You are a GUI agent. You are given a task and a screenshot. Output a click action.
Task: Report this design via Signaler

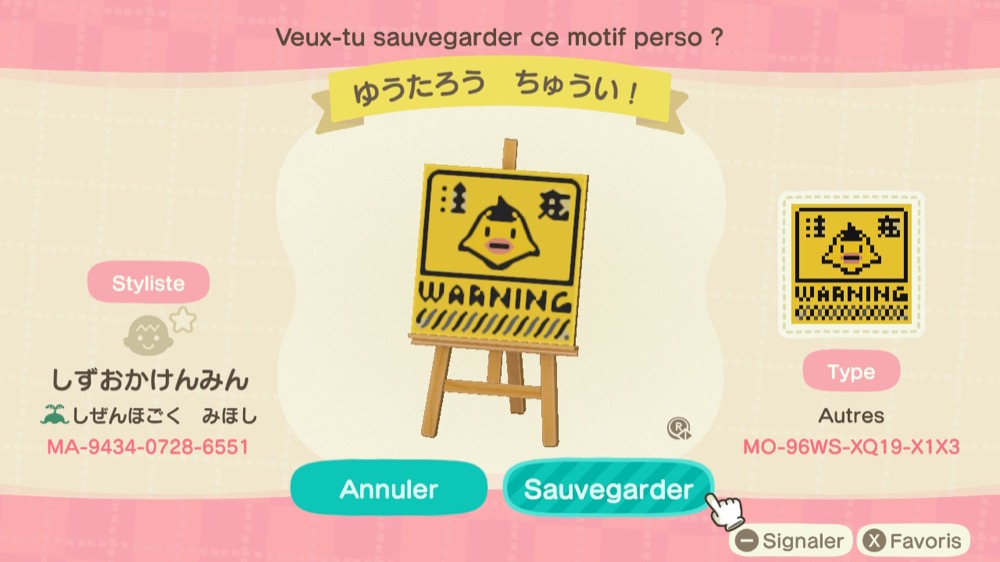click(791, 541)
